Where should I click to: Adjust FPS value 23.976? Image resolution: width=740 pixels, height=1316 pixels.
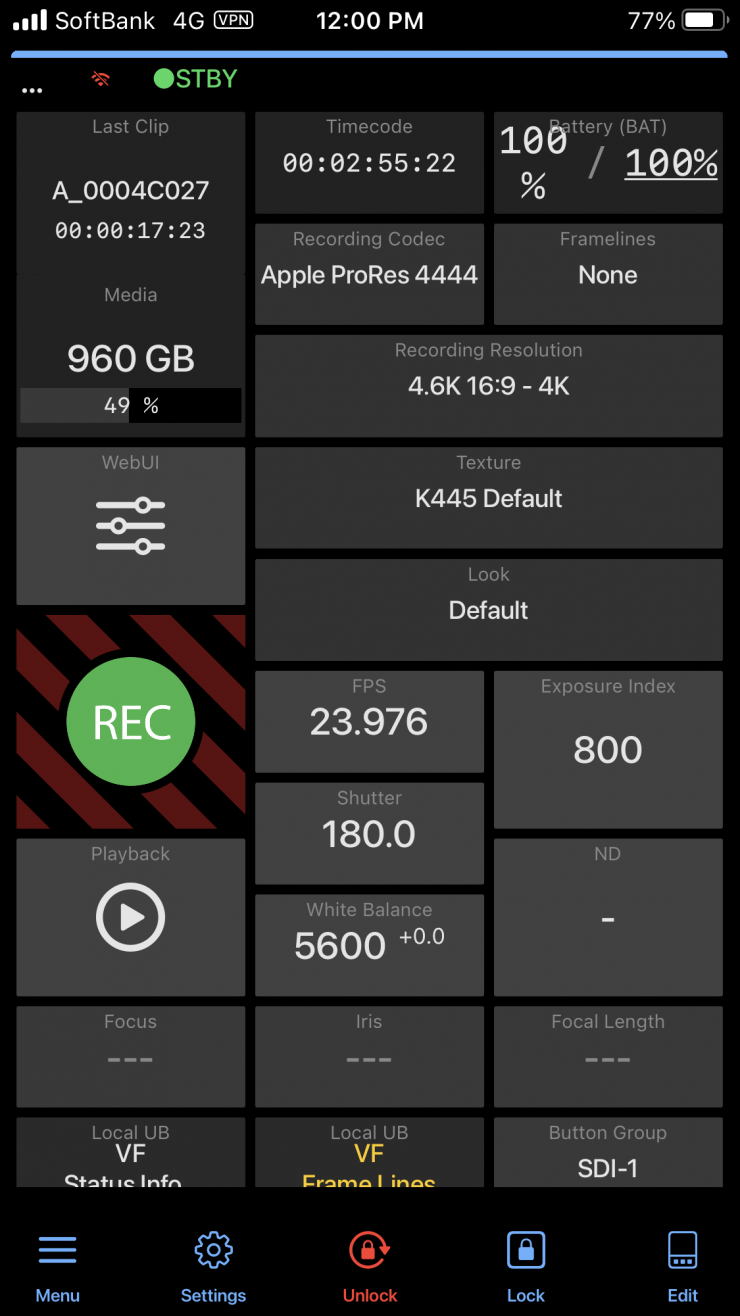(369, 721)
